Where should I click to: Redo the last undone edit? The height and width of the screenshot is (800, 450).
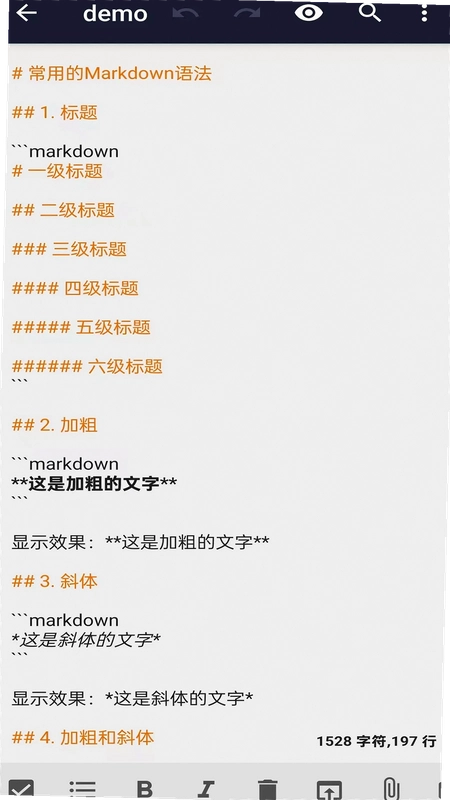point(247,13)
